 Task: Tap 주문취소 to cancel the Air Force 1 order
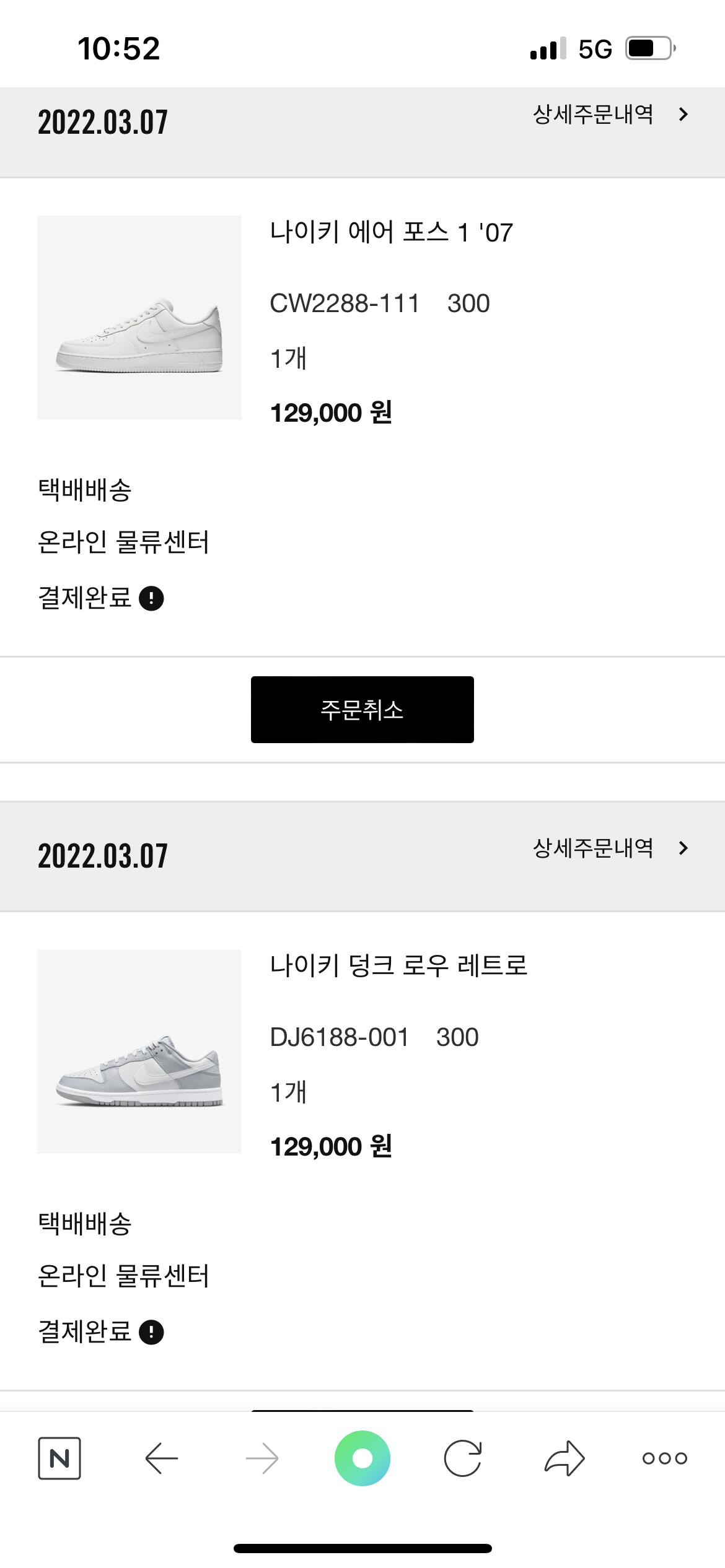tap(362, 710)
